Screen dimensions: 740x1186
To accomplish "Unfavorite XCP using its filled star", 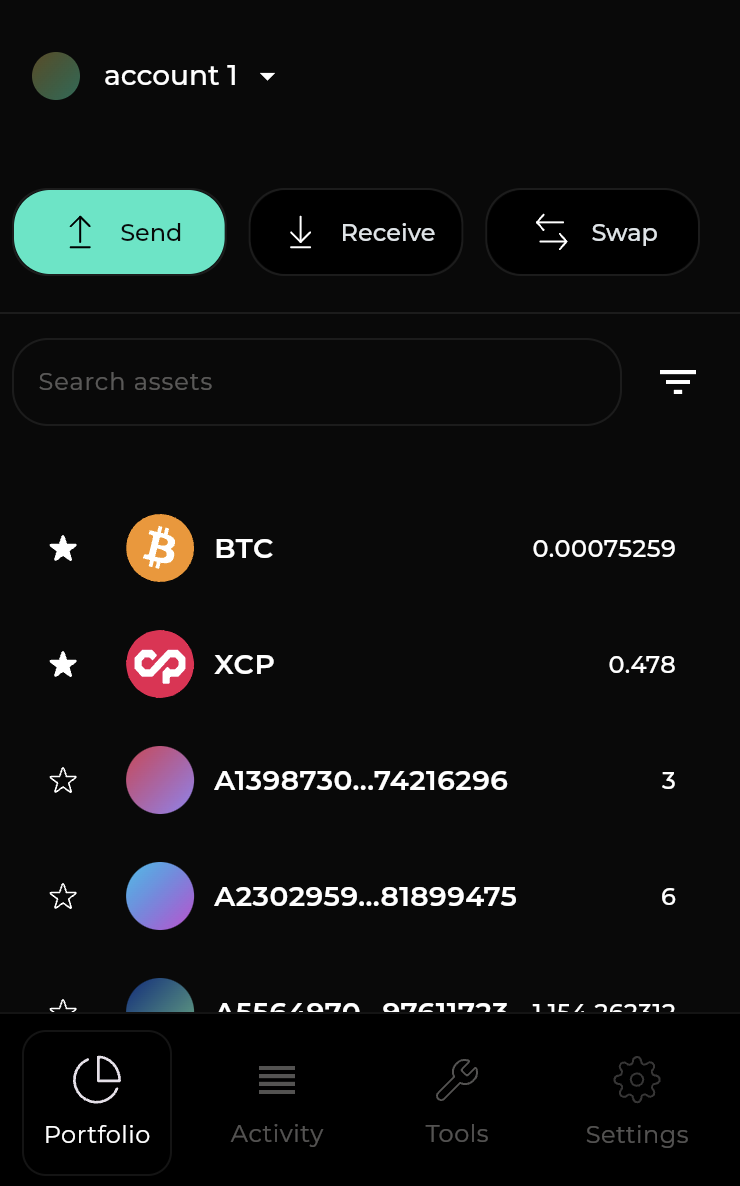I will tap(63, 664).
